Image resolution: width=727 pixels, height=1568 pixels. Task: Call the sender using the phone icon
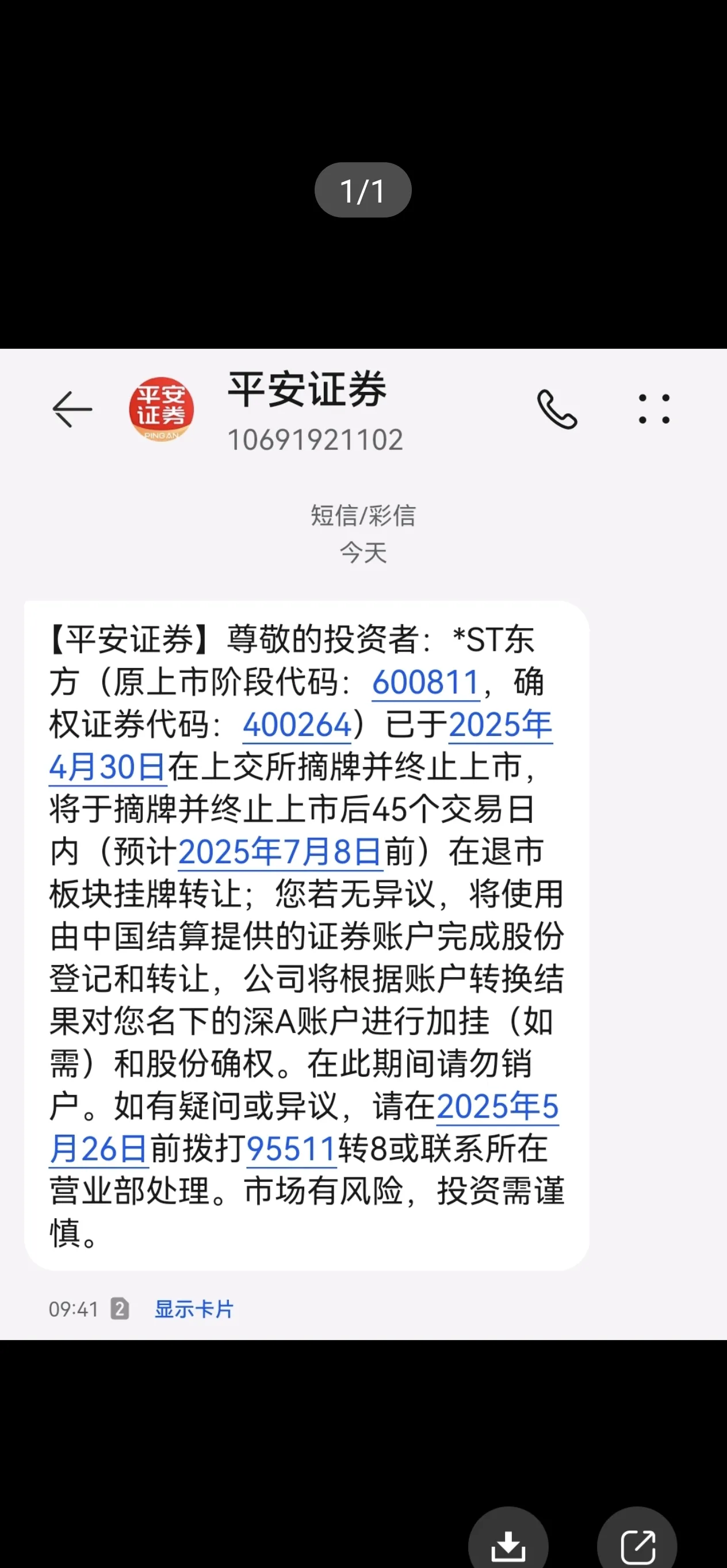(x=558, y=409)
